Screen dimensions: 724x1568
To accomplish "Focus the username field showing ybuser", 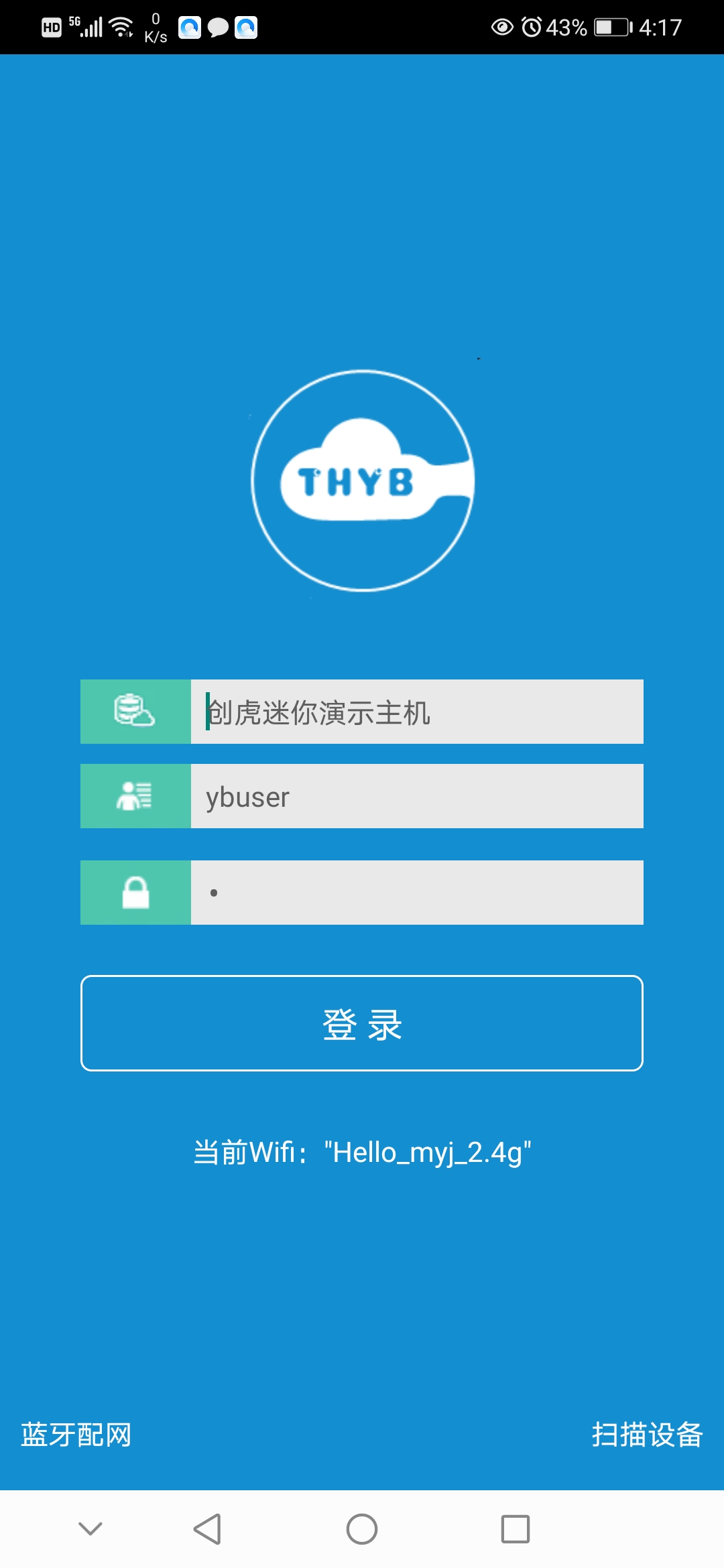I will [x=416, y=796].
